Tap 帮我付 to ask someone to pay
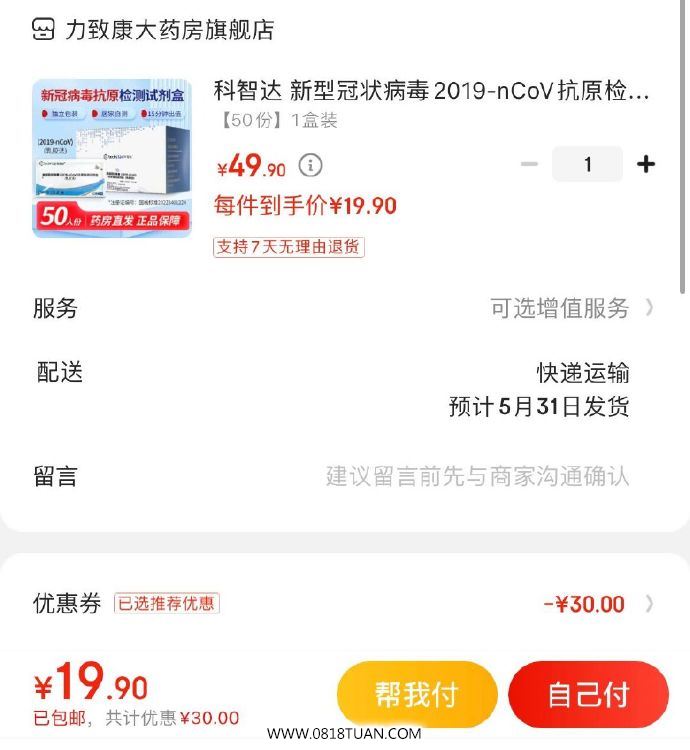The image size is (690, 750). tap(417, 694)
